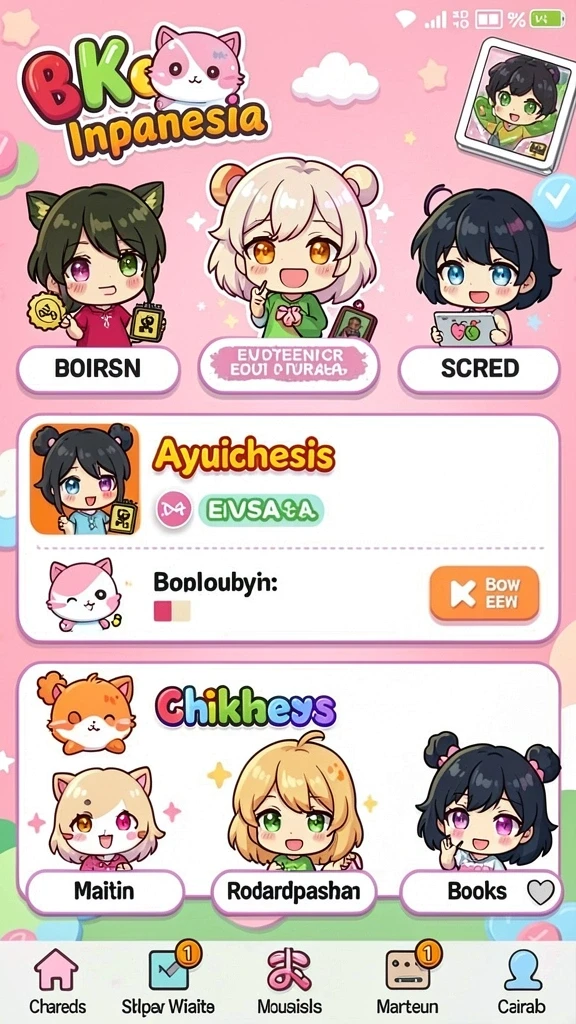Tap the pink bow icon under Ayuichesis
This screenshot has width=576, height=1024.
(x=174, y=511)
